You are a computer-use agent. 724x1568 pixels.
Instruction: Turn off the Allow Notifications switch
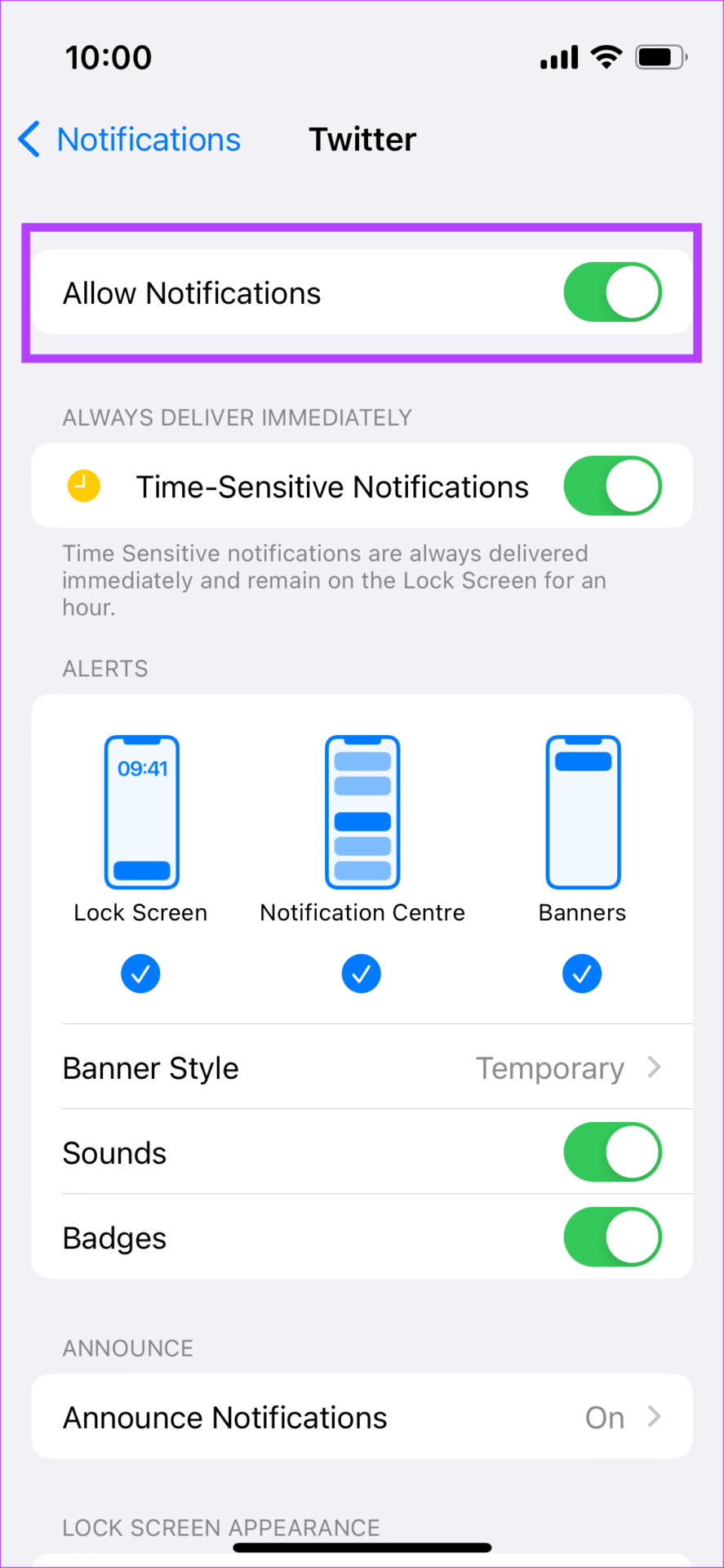[612, 292]
